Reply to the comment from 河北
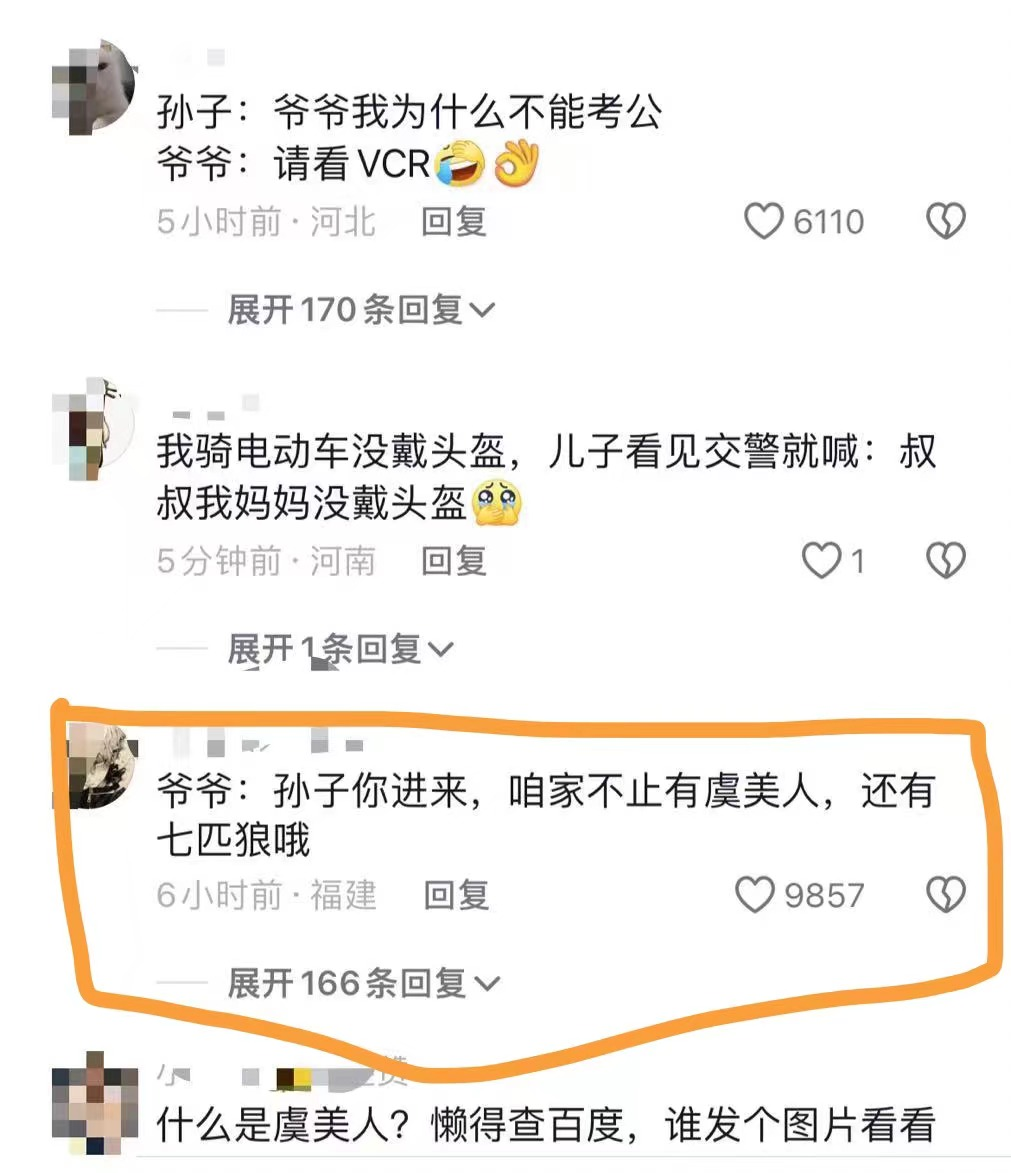 [453, 221]
